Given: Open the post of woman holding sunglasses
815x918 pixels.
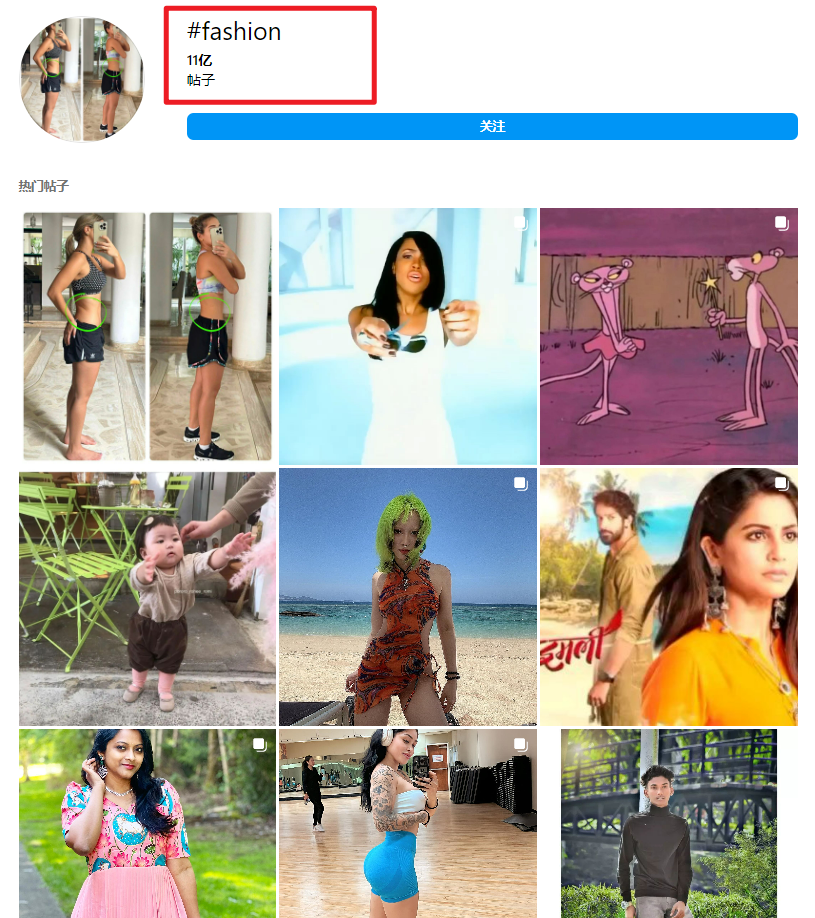Looking at the screenshot, I should 408,336.
